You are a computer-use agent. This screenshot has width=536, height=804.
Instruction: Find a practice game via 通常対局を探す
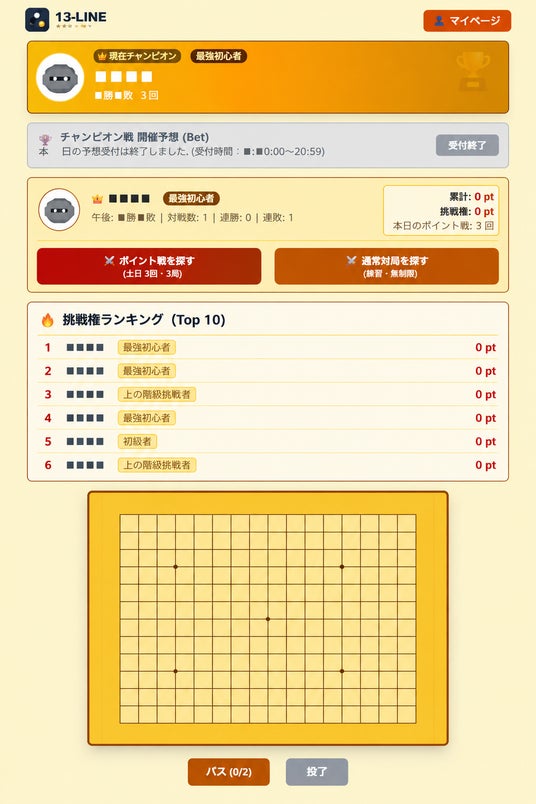point(386,266)
